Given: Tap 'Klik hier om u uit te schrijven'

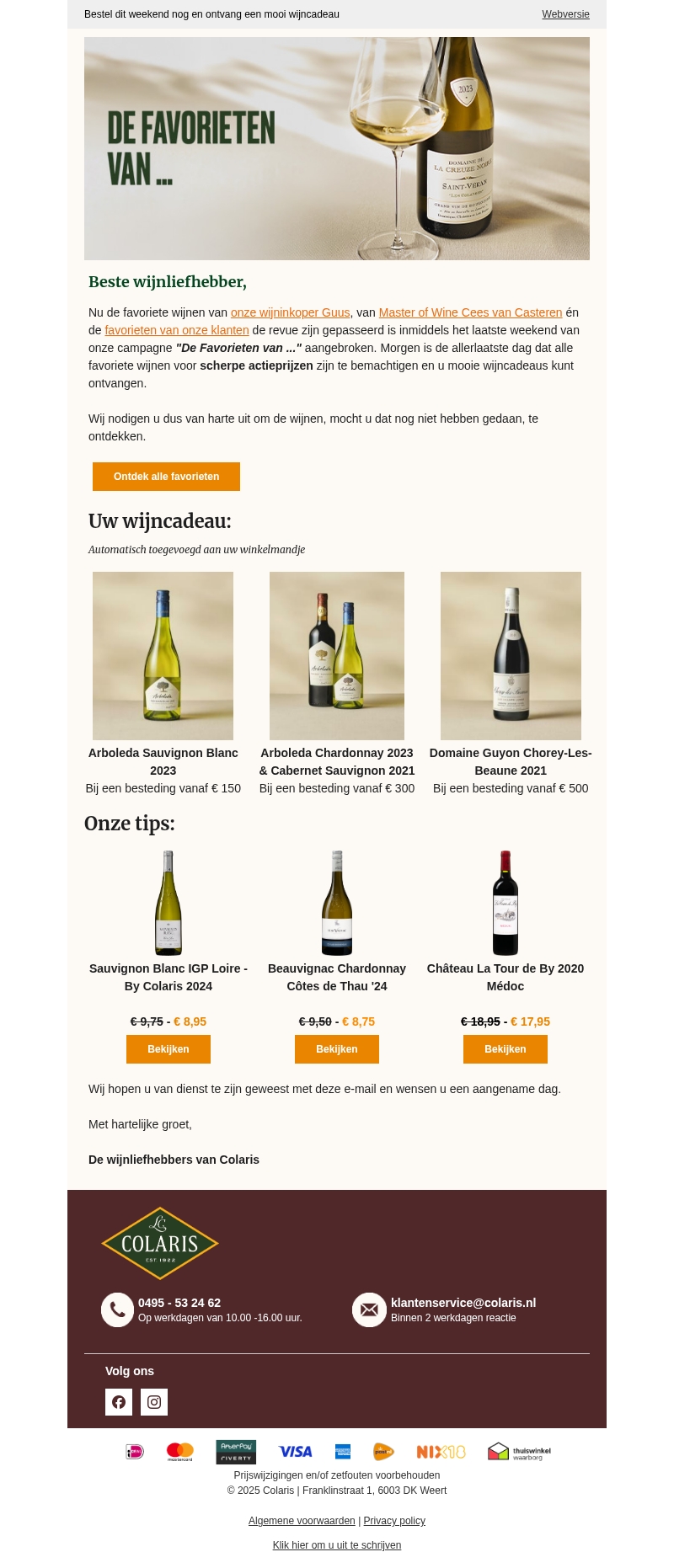Looking at the screenshot, I should click(337, 1545).
